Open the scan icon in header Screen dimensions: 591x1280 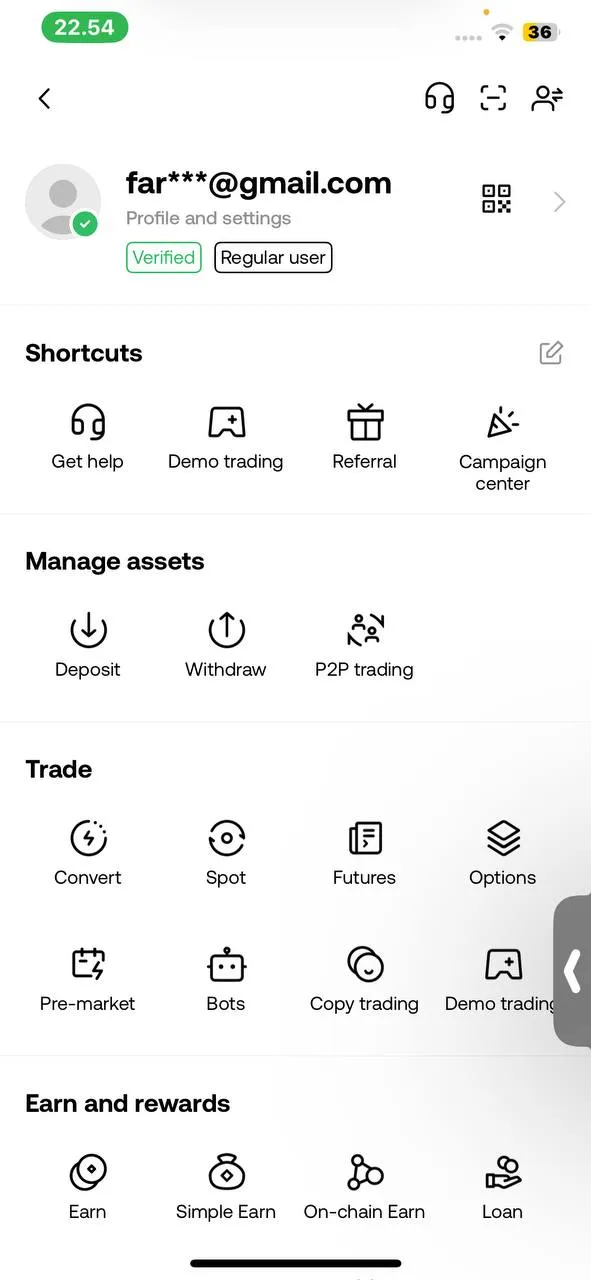(493, 97)
